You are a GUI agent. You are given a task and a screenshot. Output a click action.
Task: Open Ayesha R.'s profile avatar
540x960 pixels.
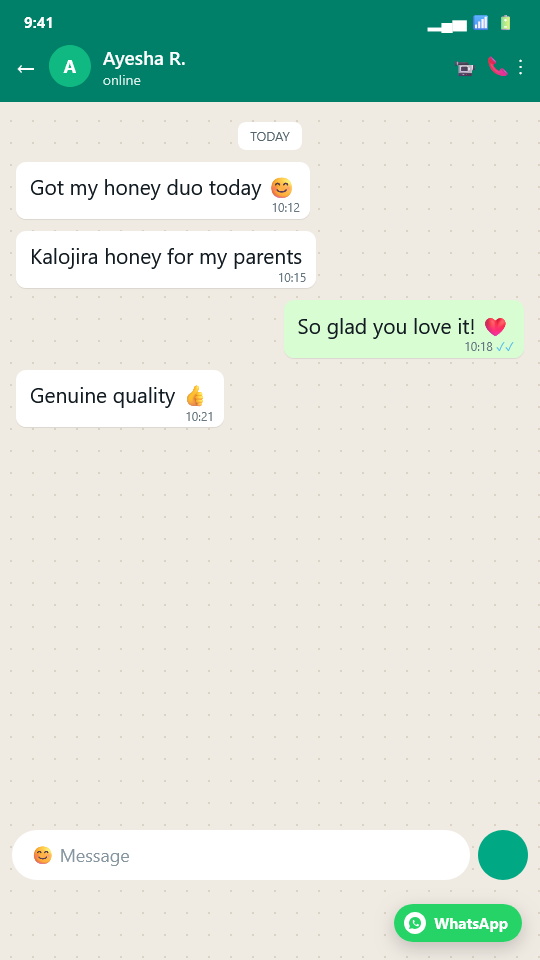(x=70, y=66)
